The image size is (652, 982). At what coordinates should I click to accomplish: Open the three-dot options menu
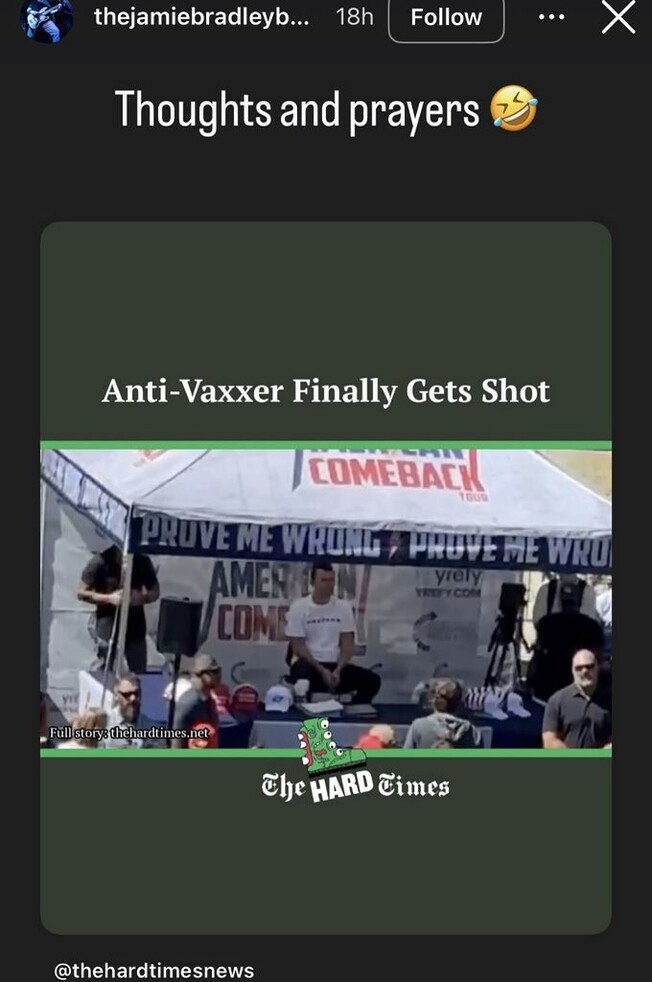[x=551, y=18]
